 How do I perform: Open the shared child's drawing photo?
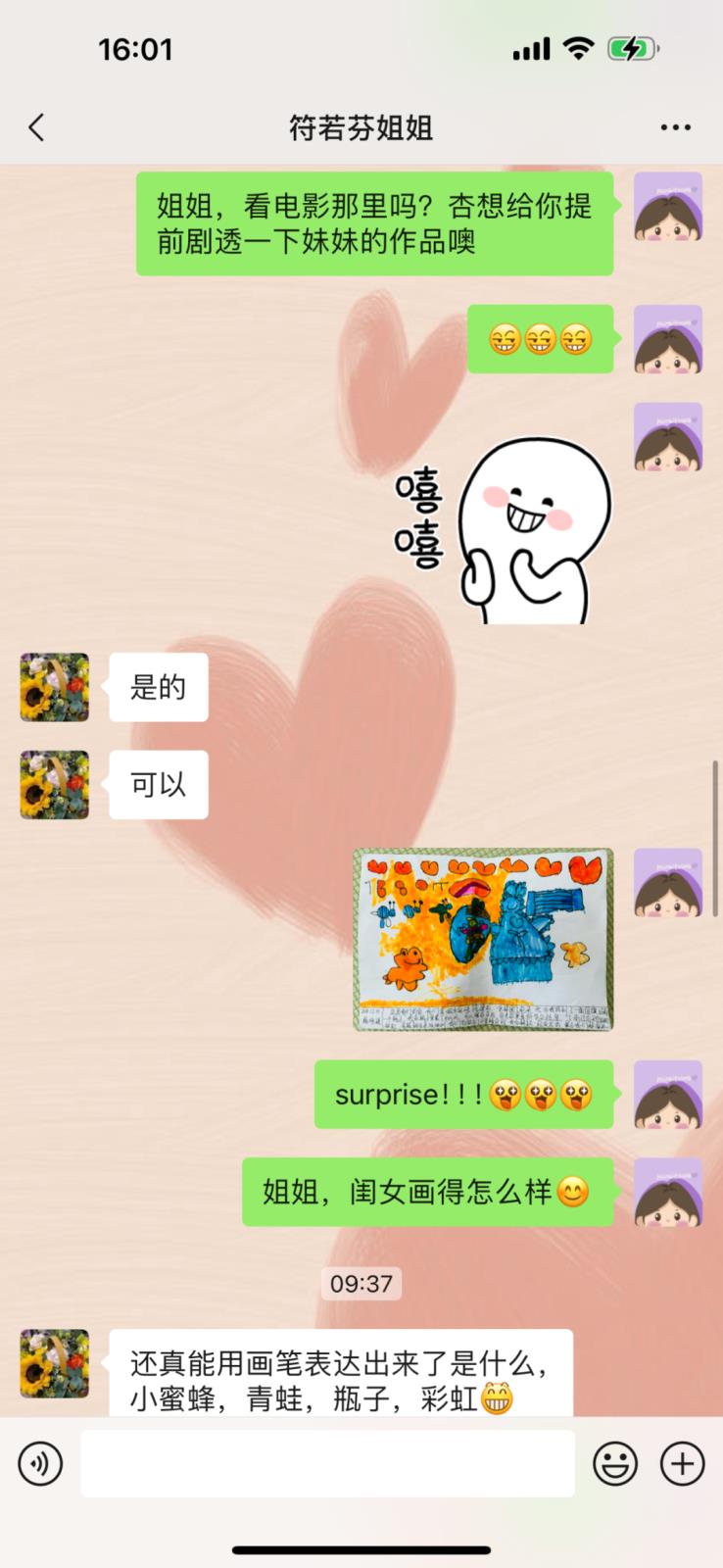click(x=483, y=939)
